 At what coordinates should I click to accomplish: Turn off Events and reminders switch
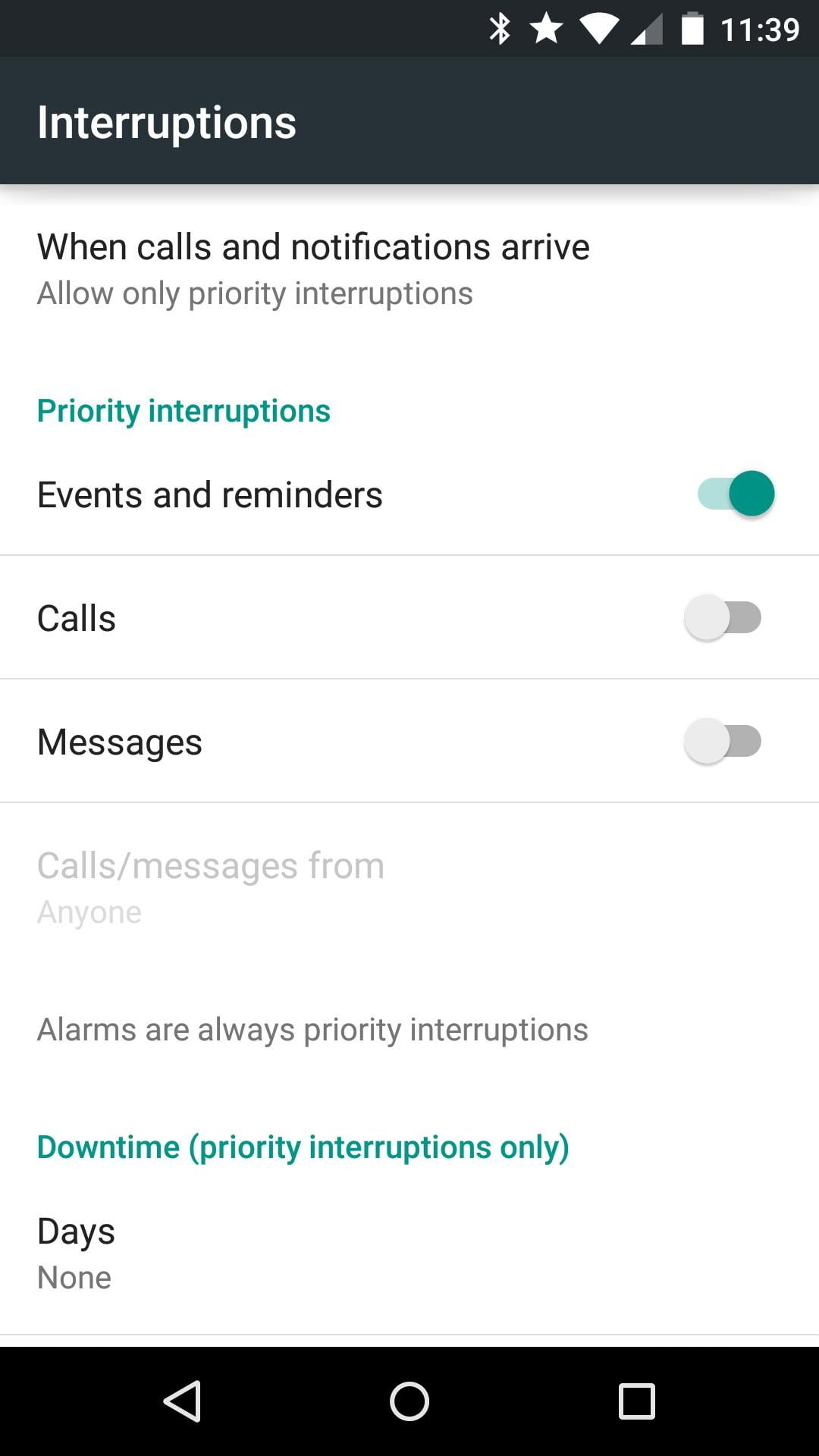tap(735, 494)
